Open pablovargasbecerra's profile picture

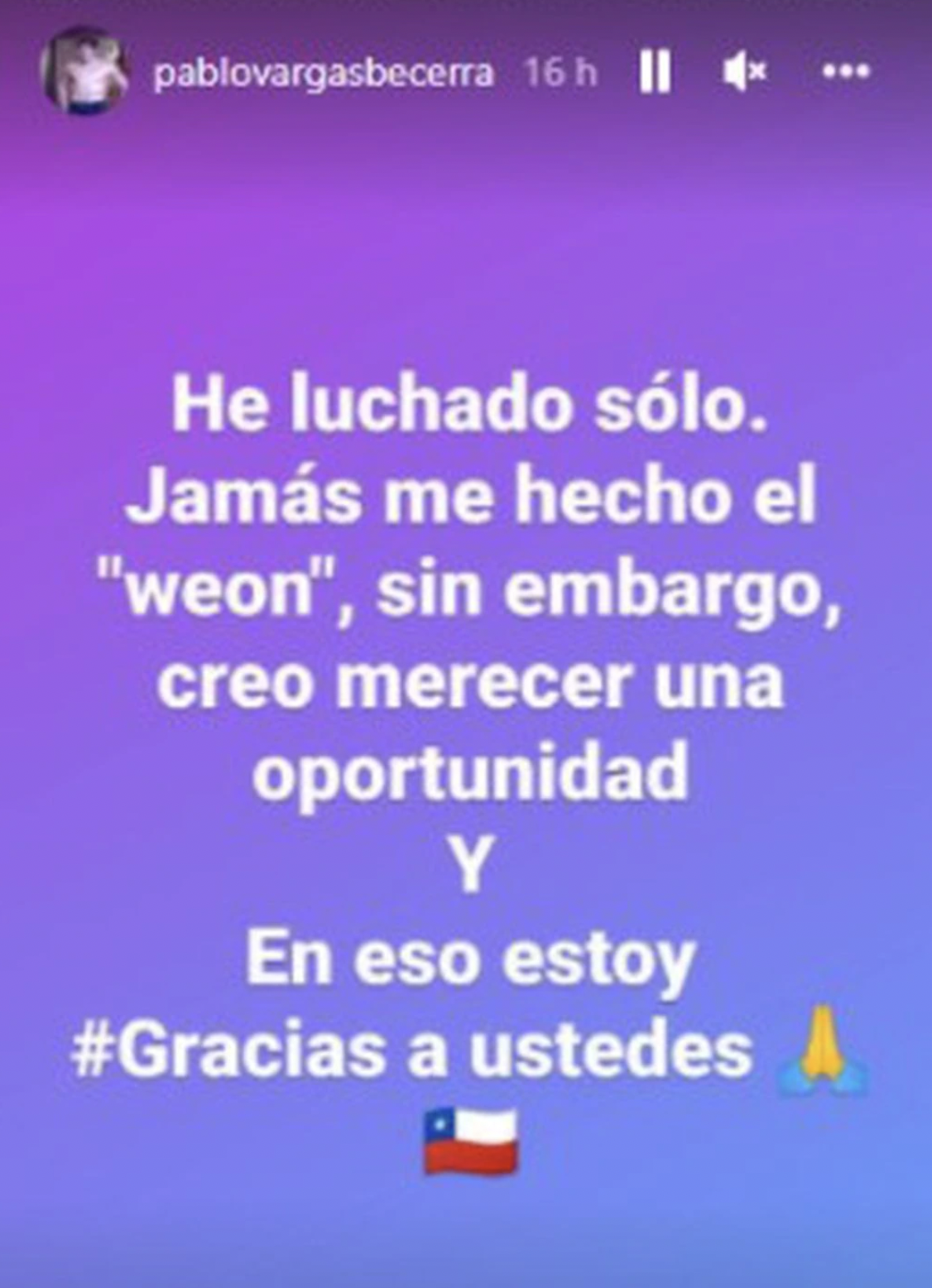click(84, 71)
